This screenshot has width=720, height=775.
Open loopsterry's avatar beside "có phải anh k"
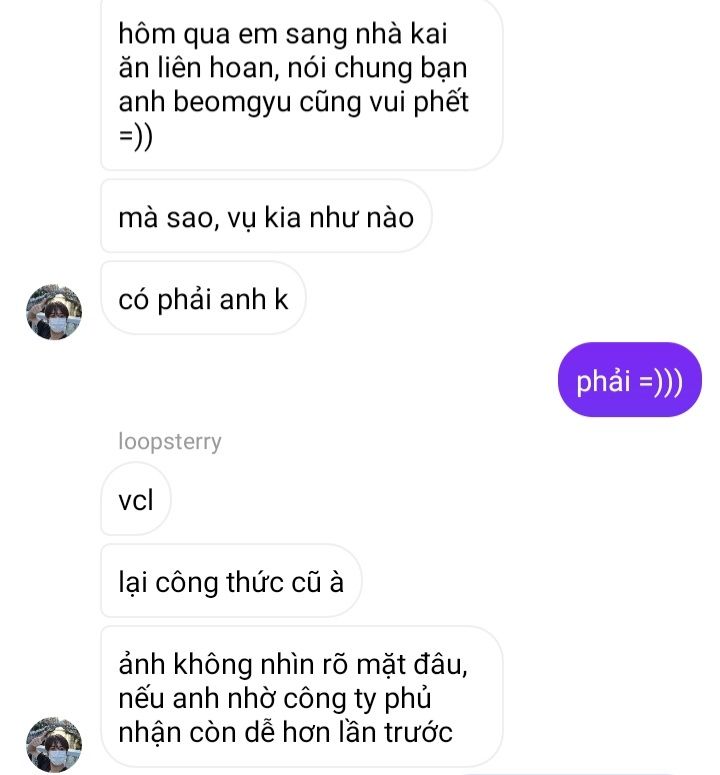pyautogui.click(x=54, y=311)
